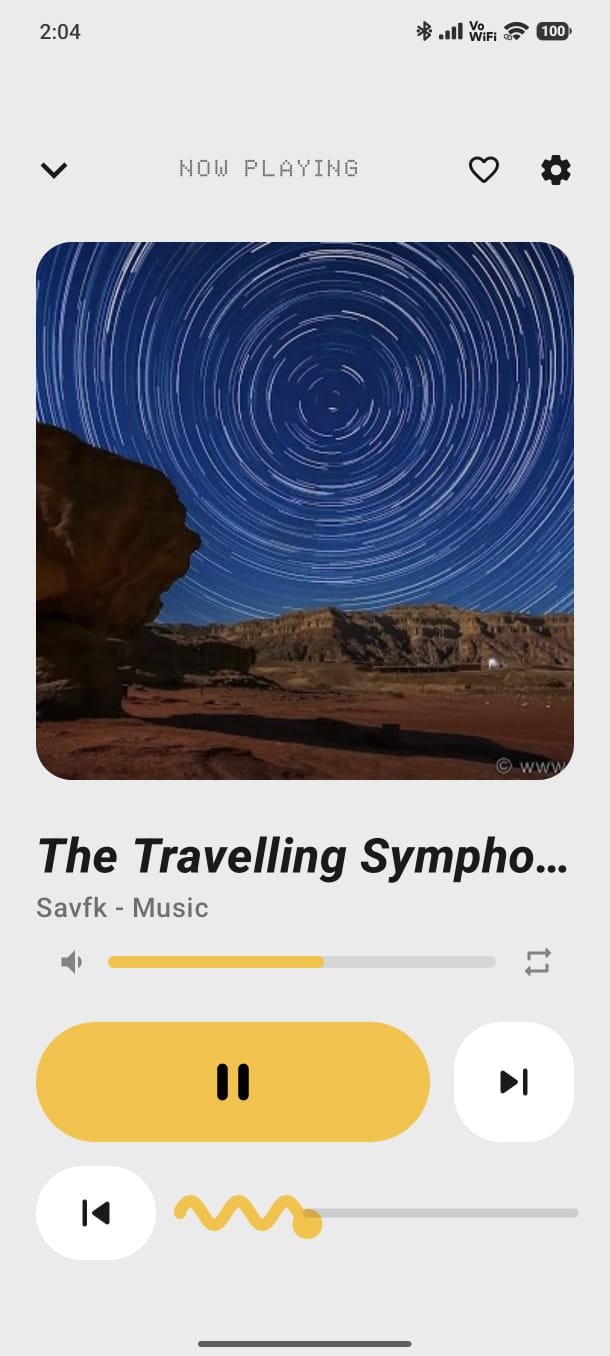610x1356 pixels.
Task: Open the settings gear
Action: 556,170
